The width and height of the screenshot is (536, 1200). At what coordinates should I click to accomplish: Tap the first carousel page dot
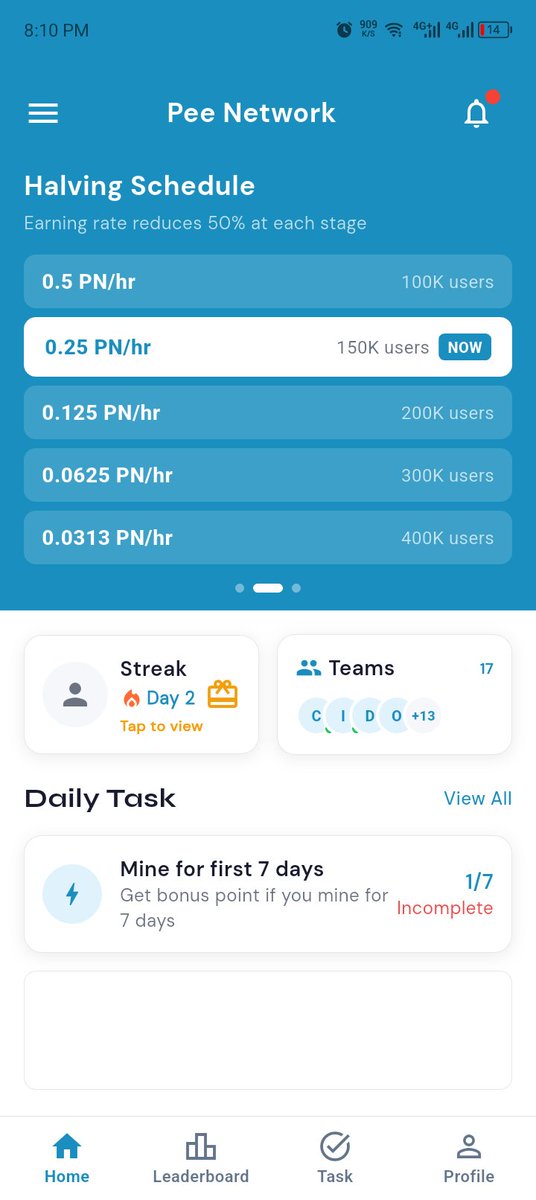click(240, 588)
